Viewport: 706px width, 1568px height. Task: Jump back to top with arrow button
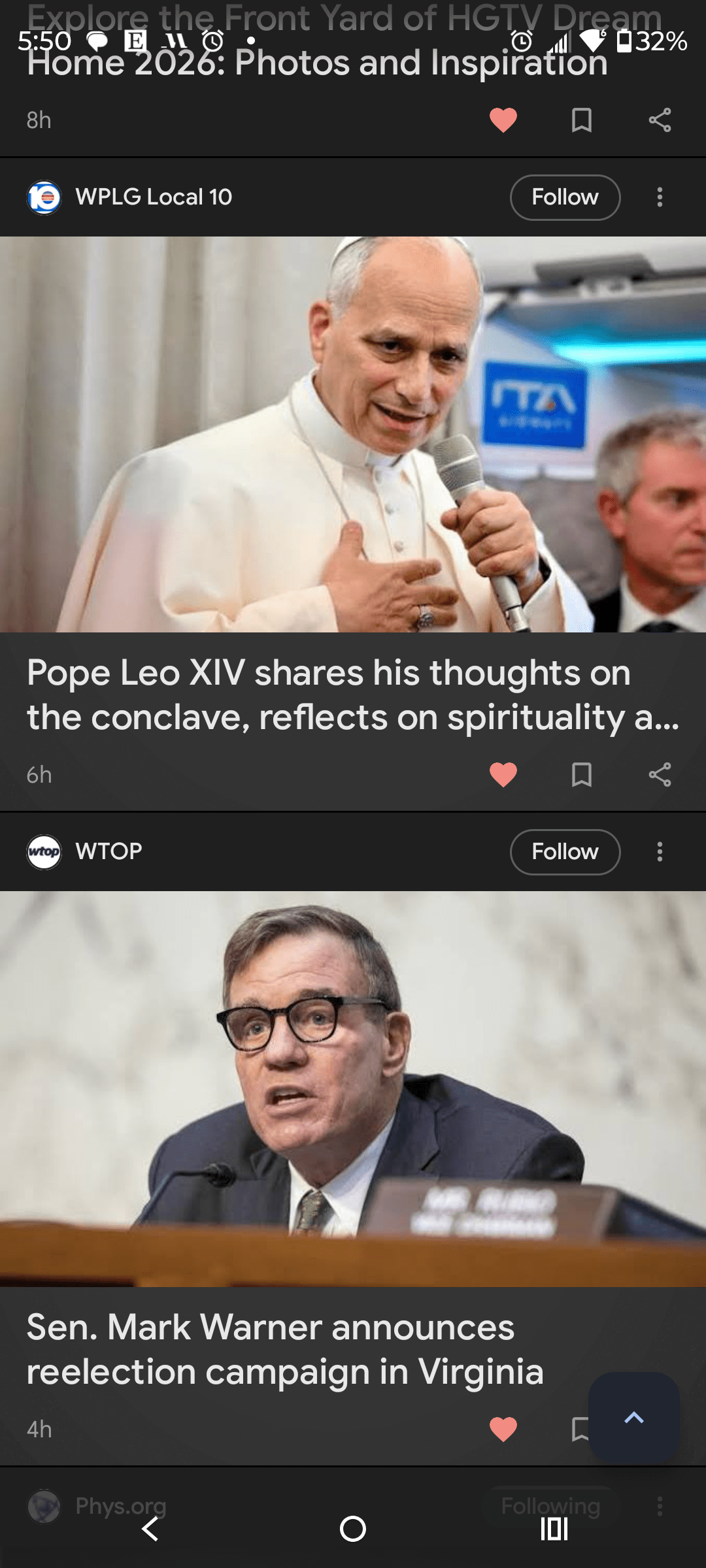click(633, 1418)
